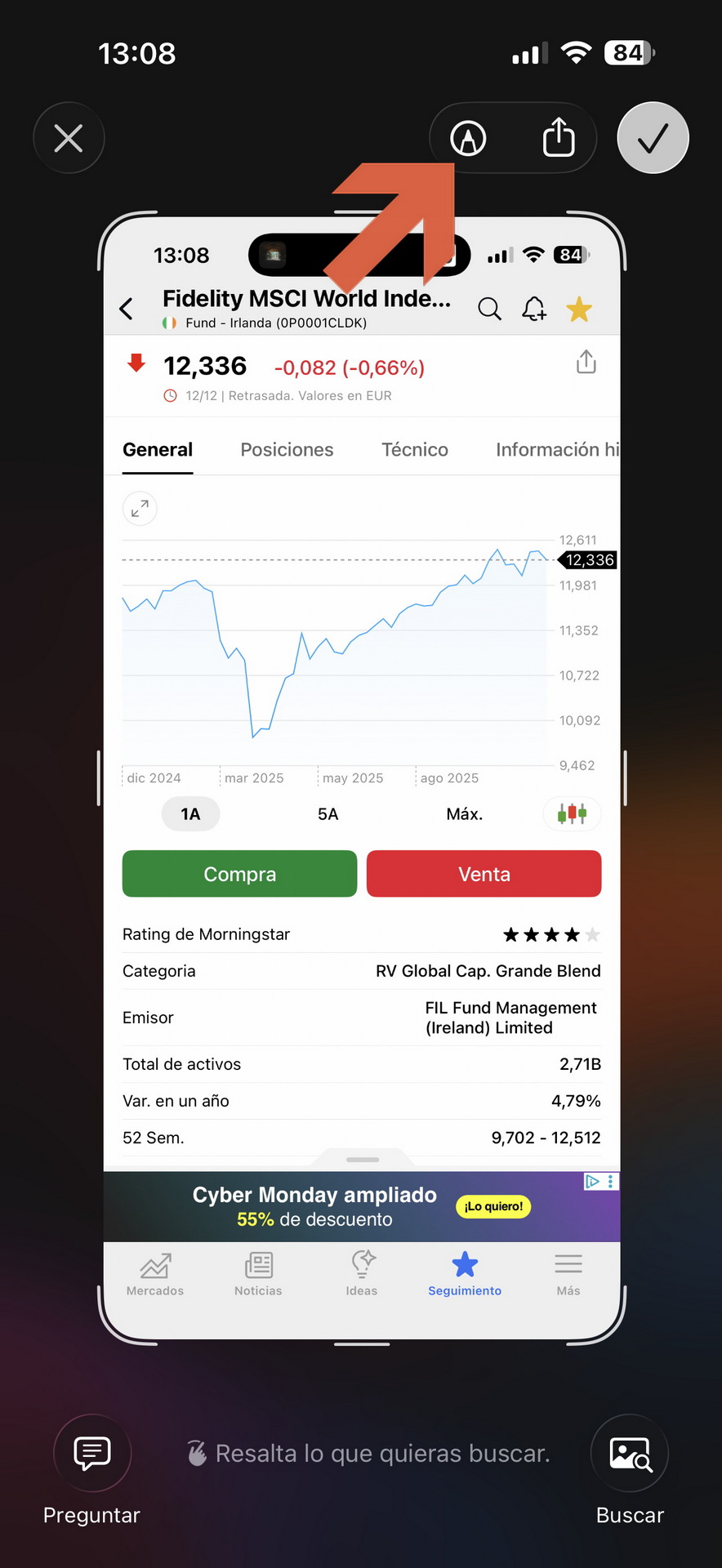Tap Preguntar to ask about the screenshot
This screenshot has height=1568, width=722.
(92, 1454)
